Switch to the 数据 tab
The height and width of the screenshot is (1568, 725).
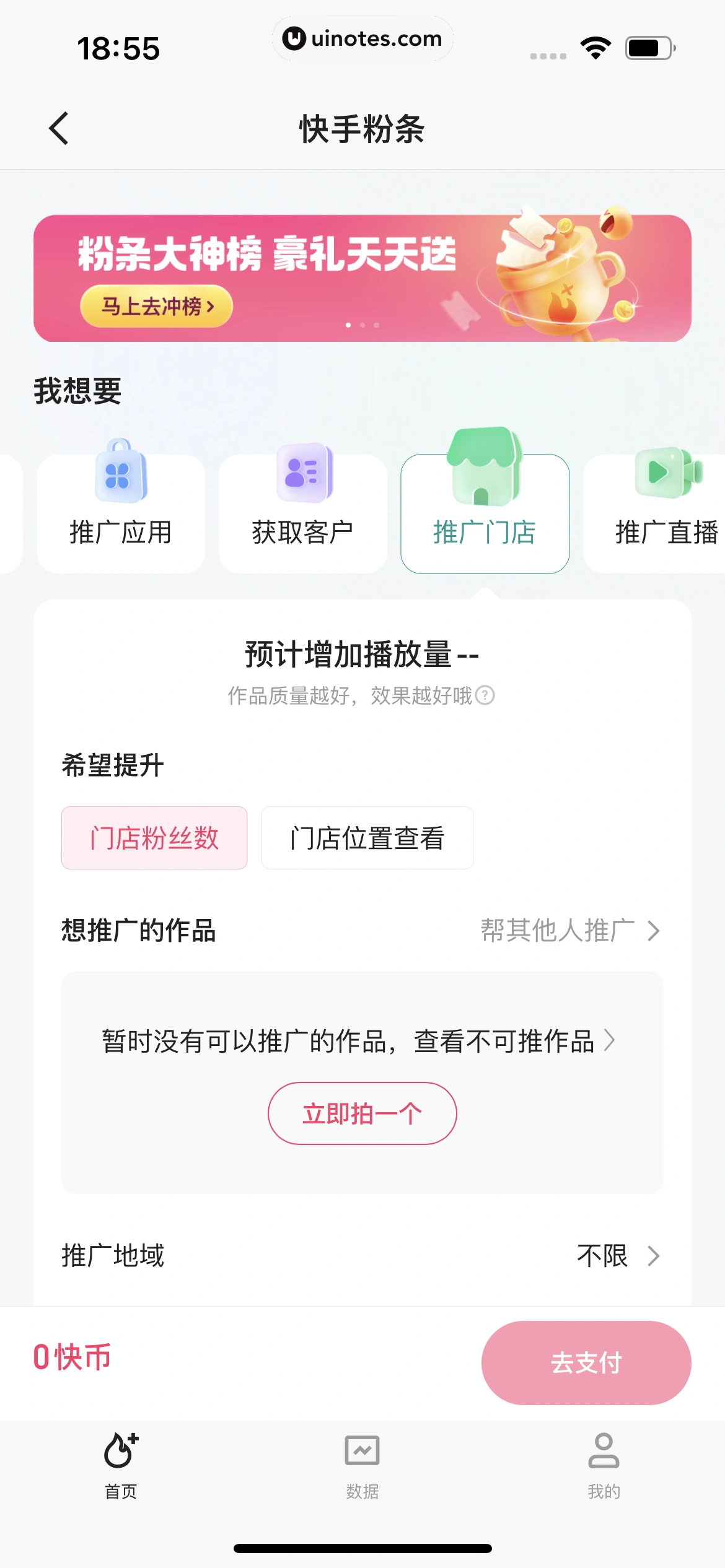point(362,1465)
